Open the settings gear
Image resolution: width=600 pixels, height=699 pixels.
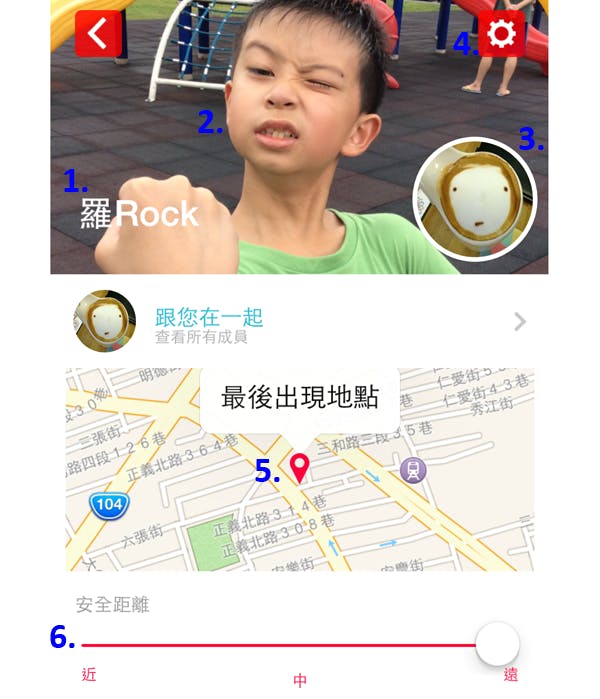[x=501, y=34]
